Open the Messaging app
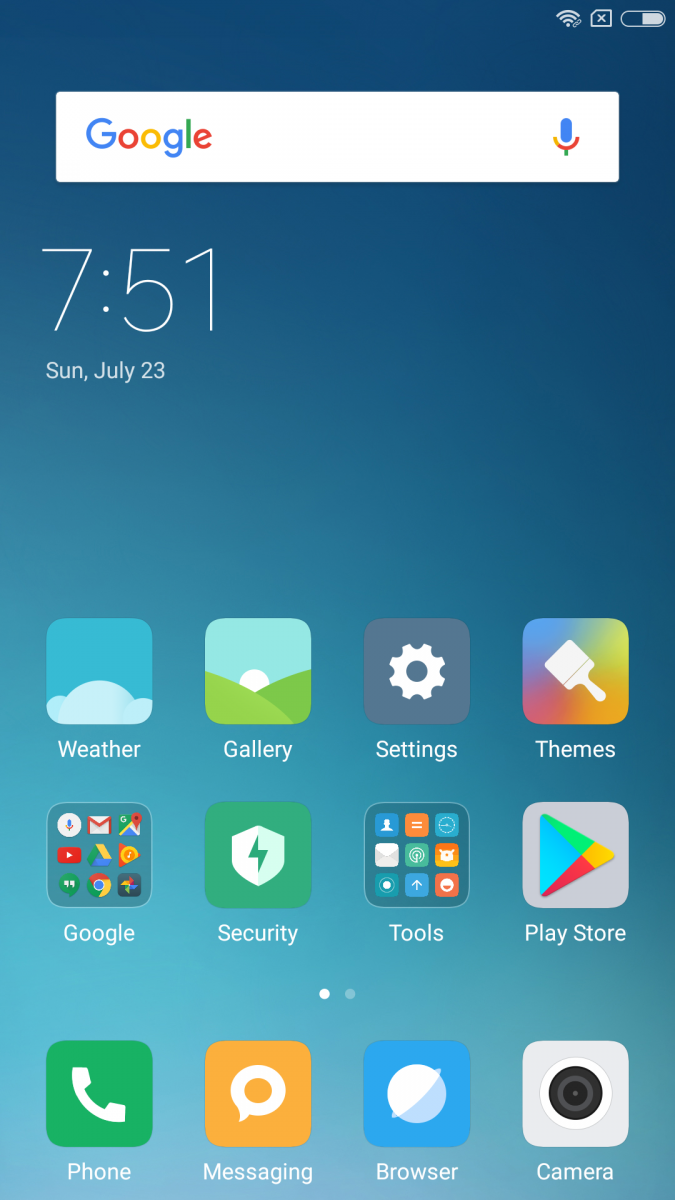Screen dimensions: 675x1200 [258, 1094]
